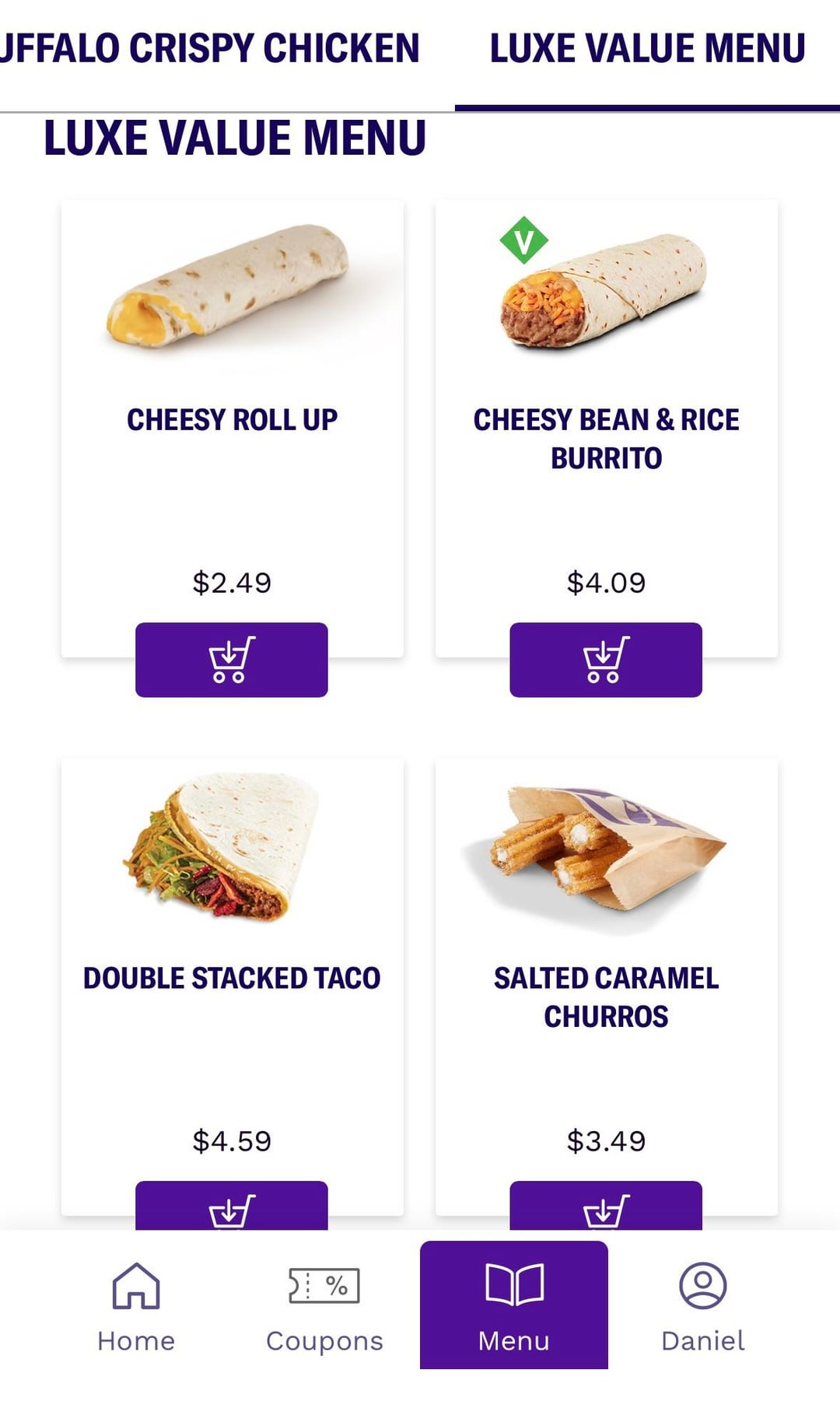Go to the Home tab
Image resolution: width=840 pixels, height=1422 pixels.
(136, 1307)
